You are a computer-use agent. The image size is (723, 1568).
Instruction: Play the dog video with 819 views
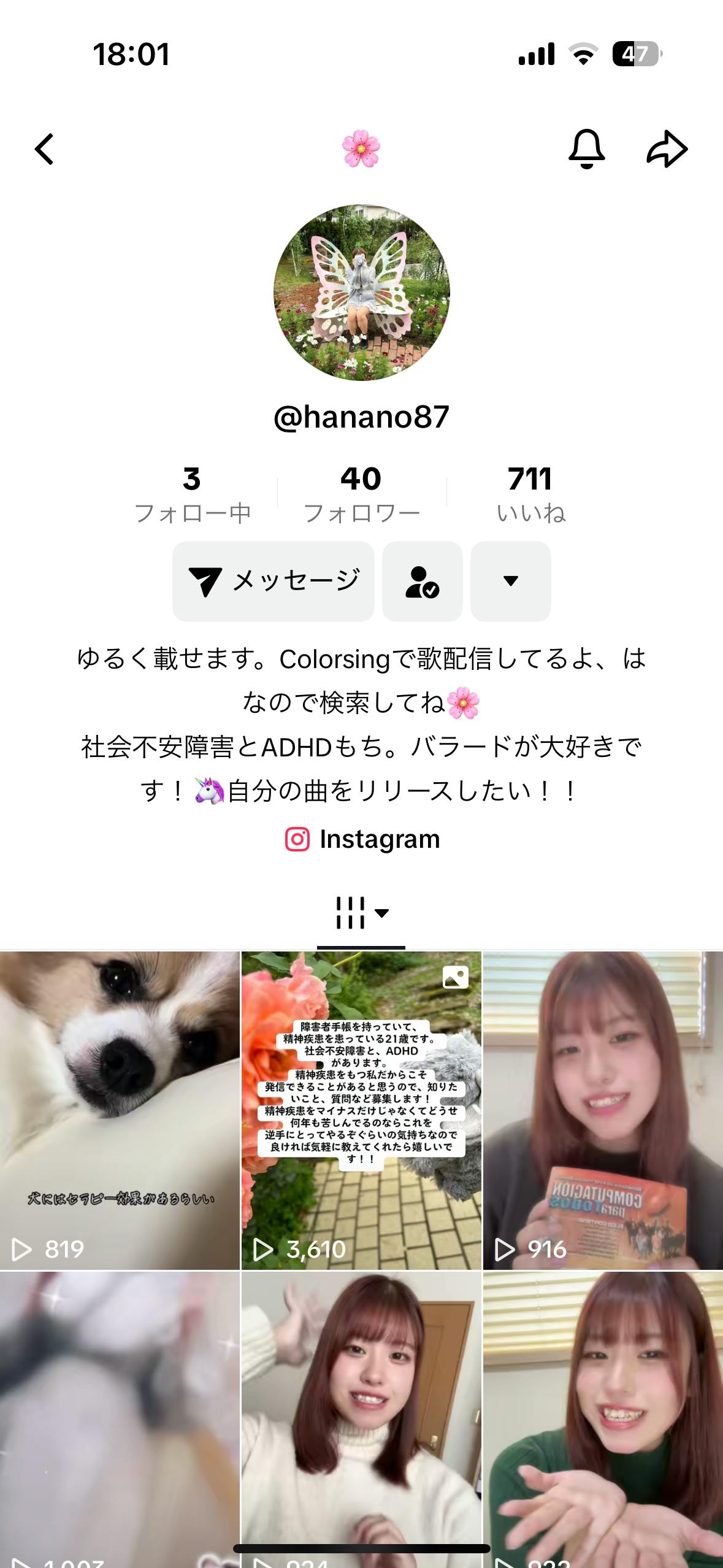coord(120,1109)
